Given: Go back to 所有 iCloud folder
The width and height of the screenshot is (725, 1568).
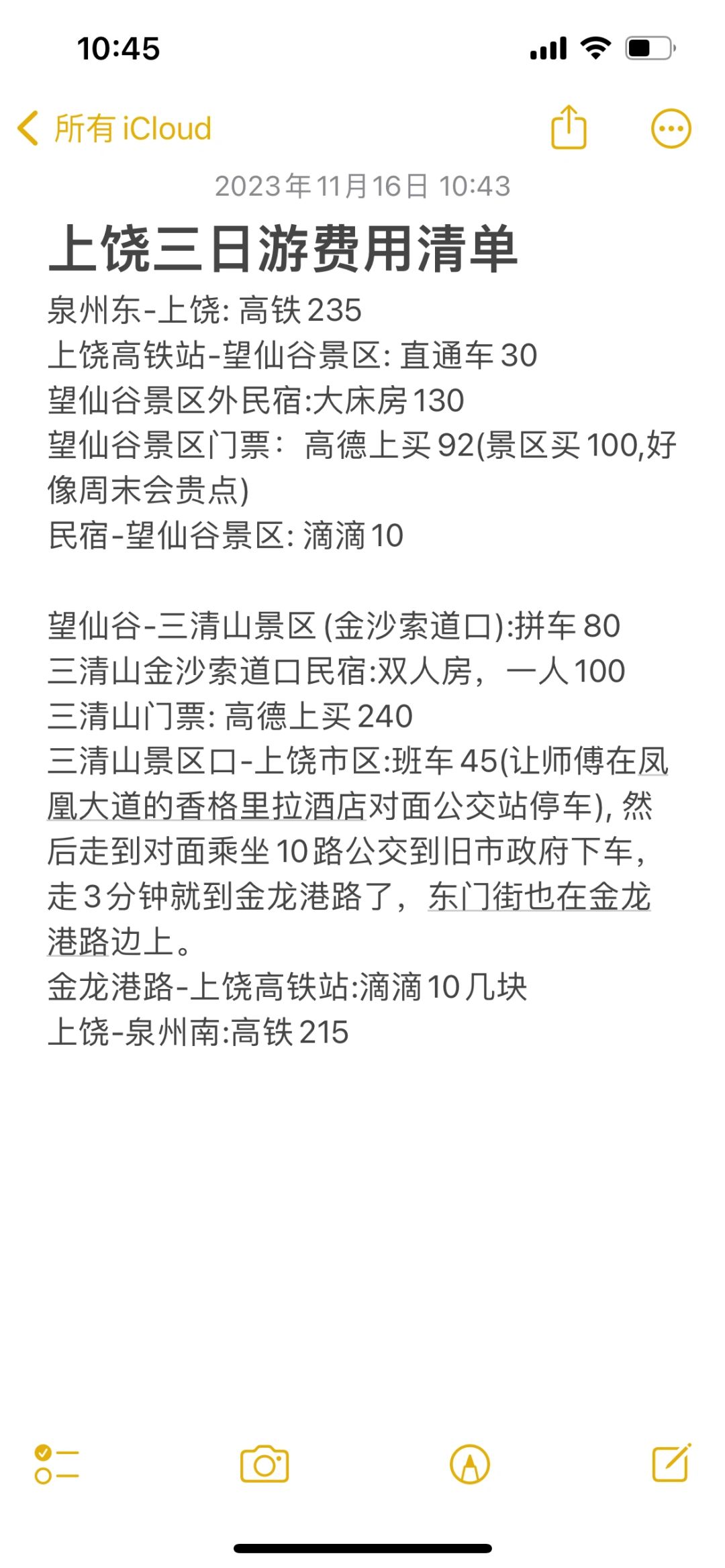Looking at the screenshot, I should 114,128.
